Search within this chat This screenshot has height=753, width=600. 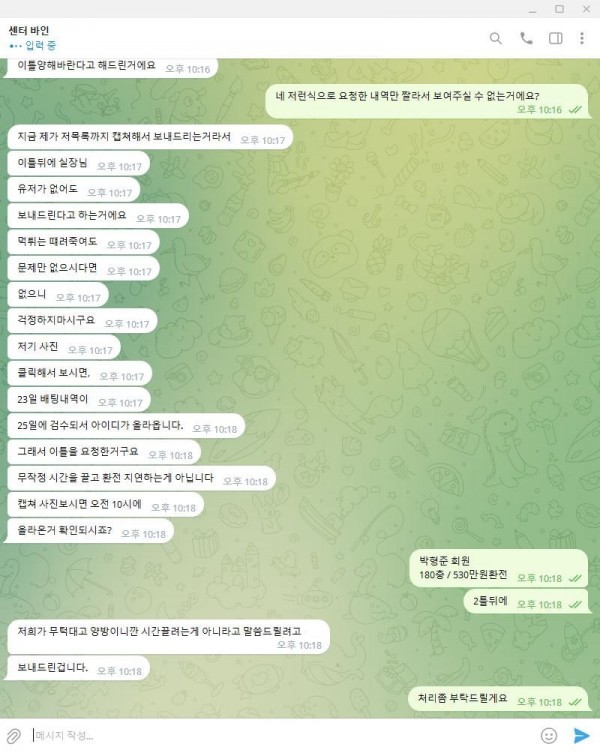(x=495, y=38)
